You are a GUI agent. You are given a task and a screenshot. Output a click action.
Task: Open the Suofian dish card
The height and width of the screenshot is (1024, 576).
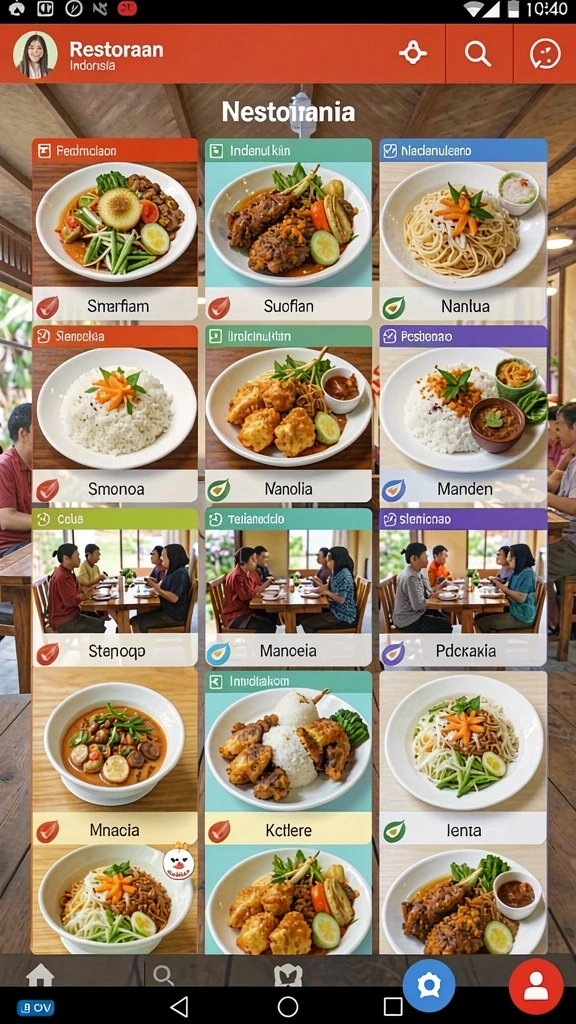click(x=288, y=229)
